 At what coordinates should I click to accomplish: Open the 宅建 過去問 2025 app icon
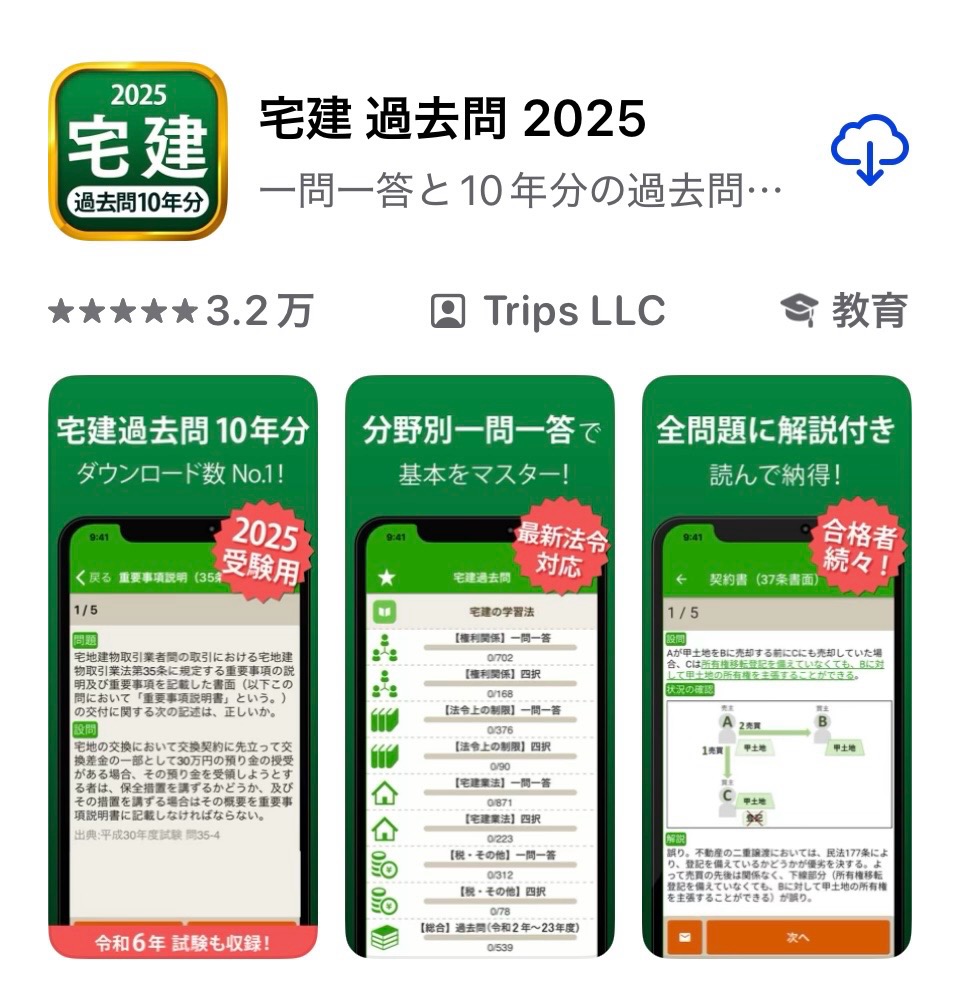138,151
